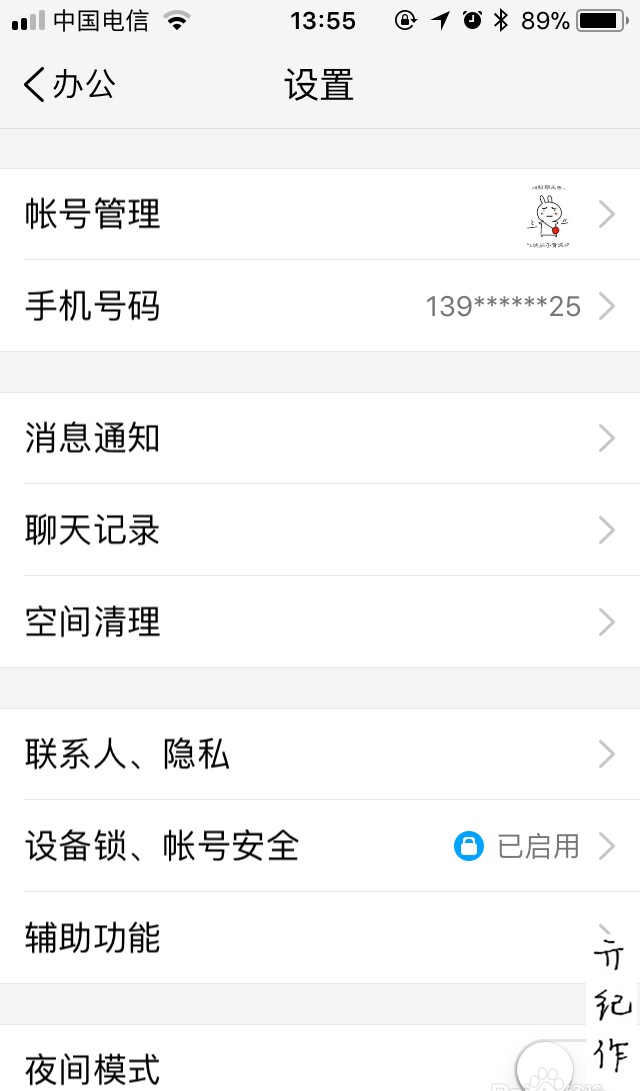Open 聊天记录 settings

(320, 530)
